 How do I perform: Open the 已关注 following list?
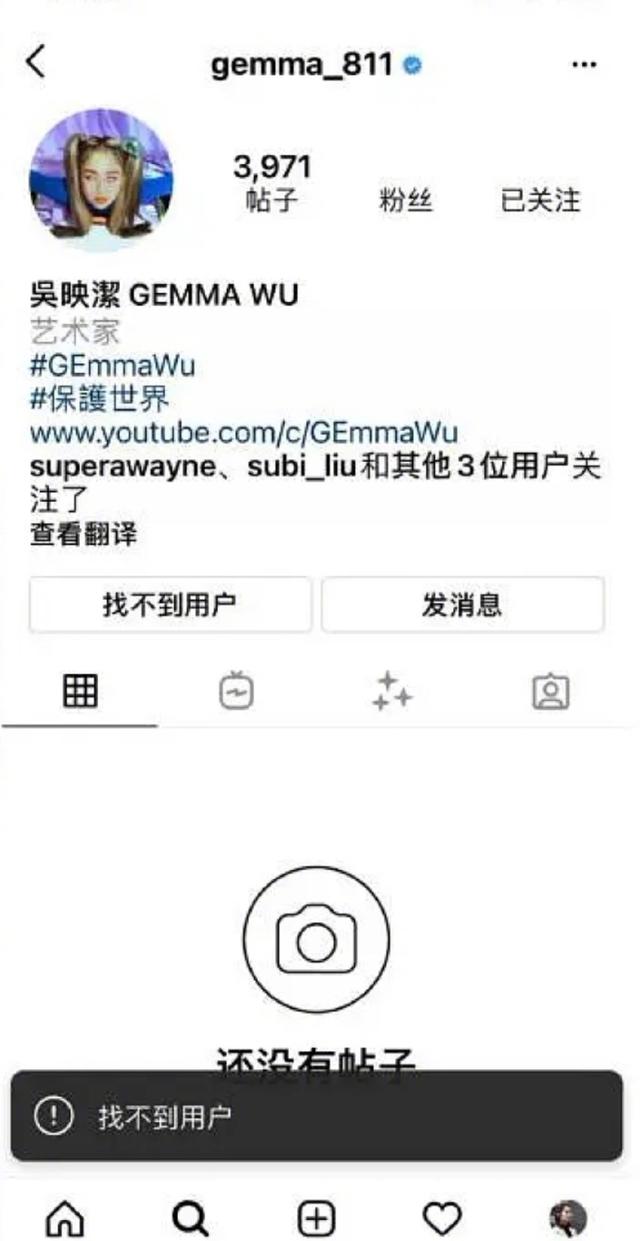[x=540, y=200]
